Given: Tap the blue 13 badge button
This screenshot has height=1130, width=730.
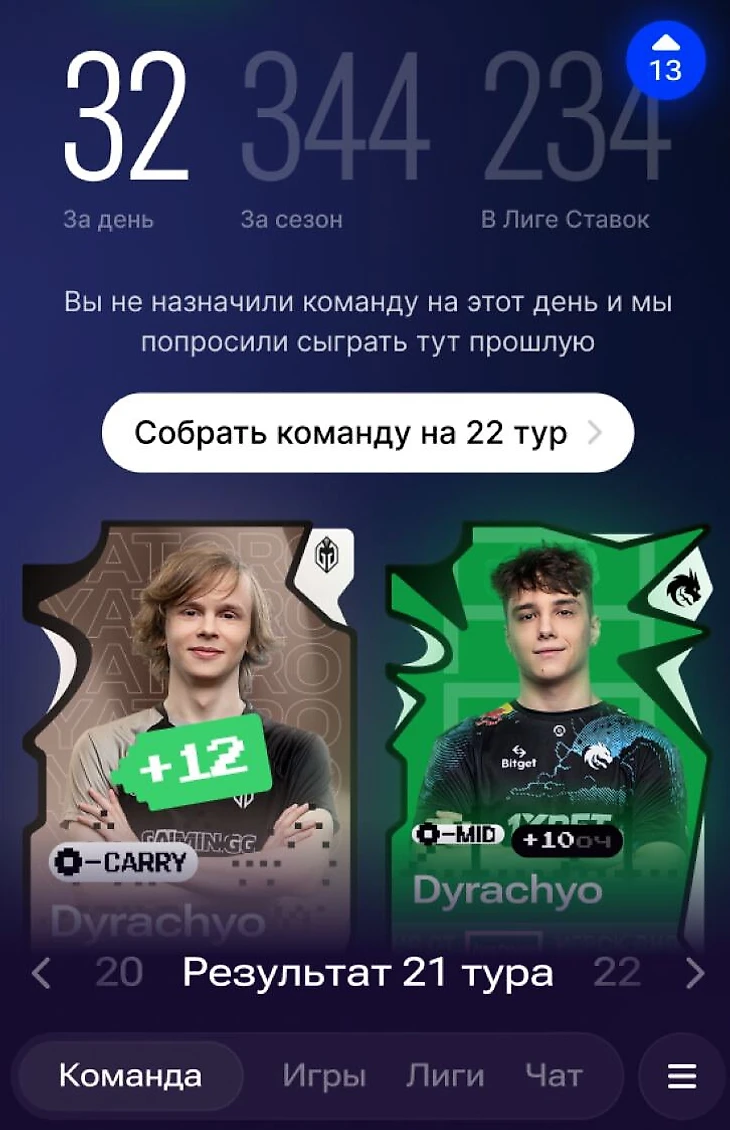Looking at the screenshot, I should click(665, 61).
